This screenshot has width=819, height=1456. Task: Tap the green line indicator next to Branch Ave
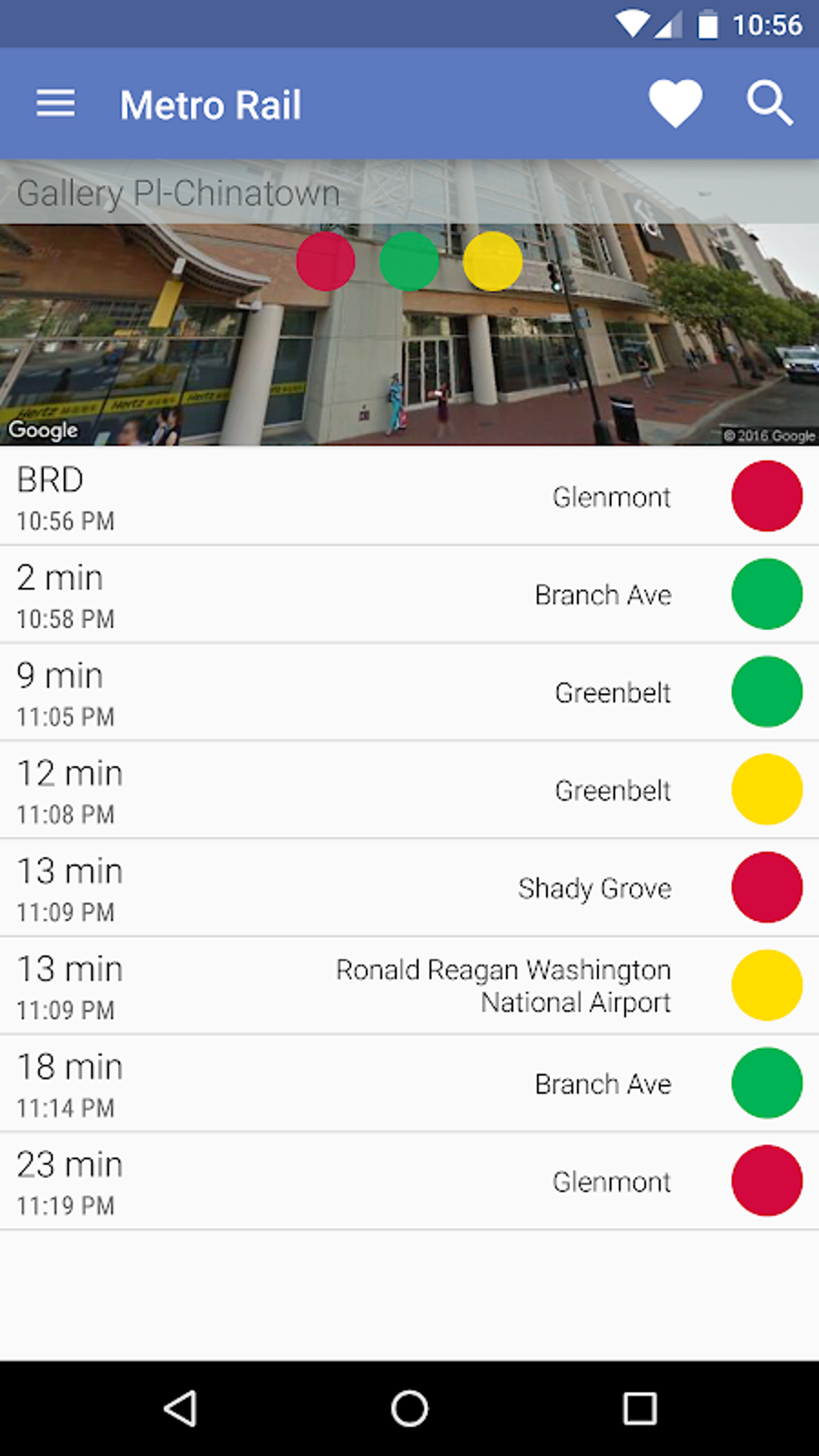pos(767,593)
